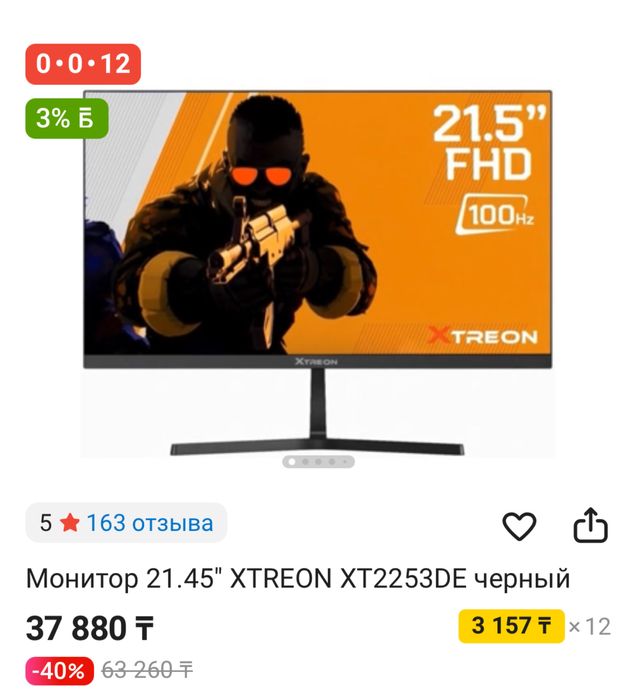Open the 0•0•12 installment plan badge
The height and width of the screenshot is (700, 637).
(x=83, y=64)
